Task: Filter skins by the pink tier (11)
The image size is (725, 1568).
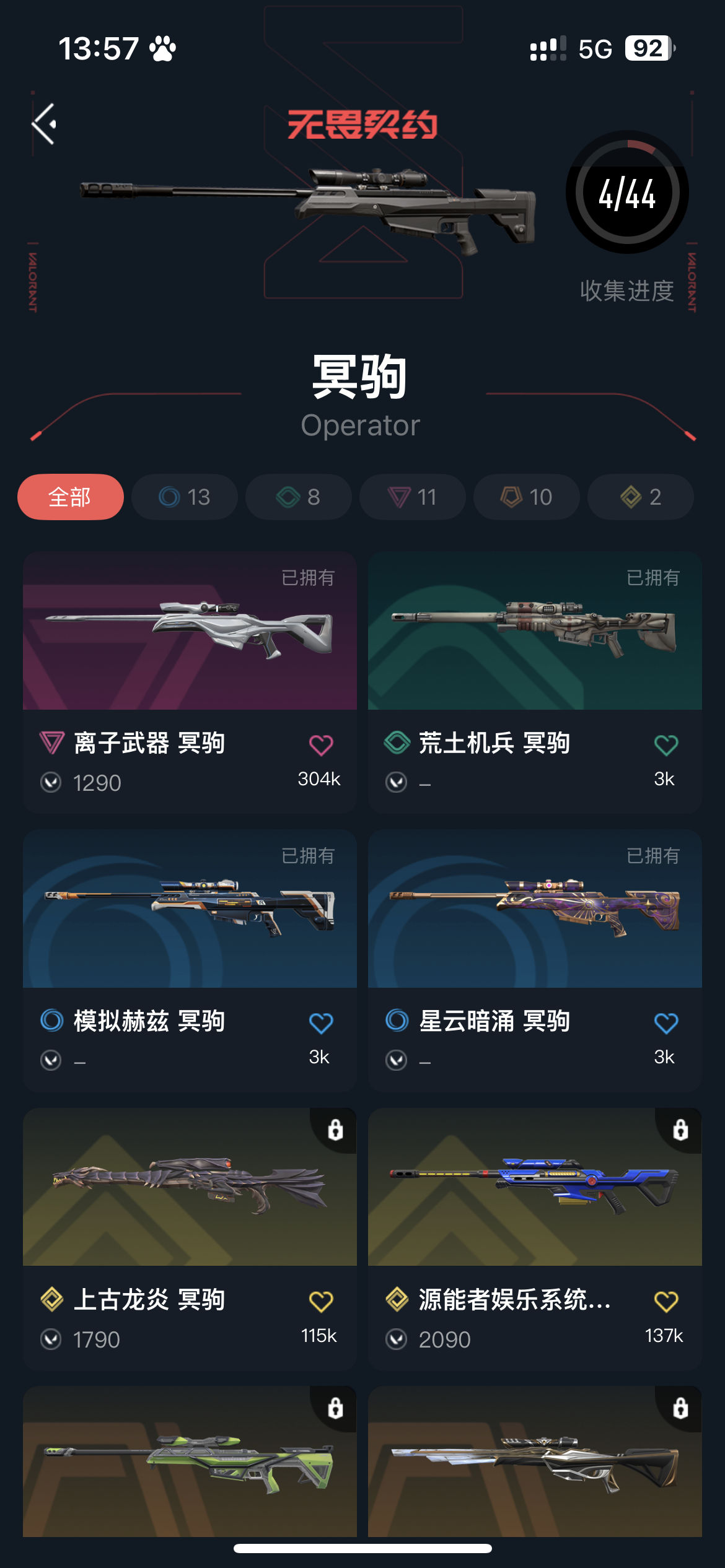Action: (x=413, y=497)
